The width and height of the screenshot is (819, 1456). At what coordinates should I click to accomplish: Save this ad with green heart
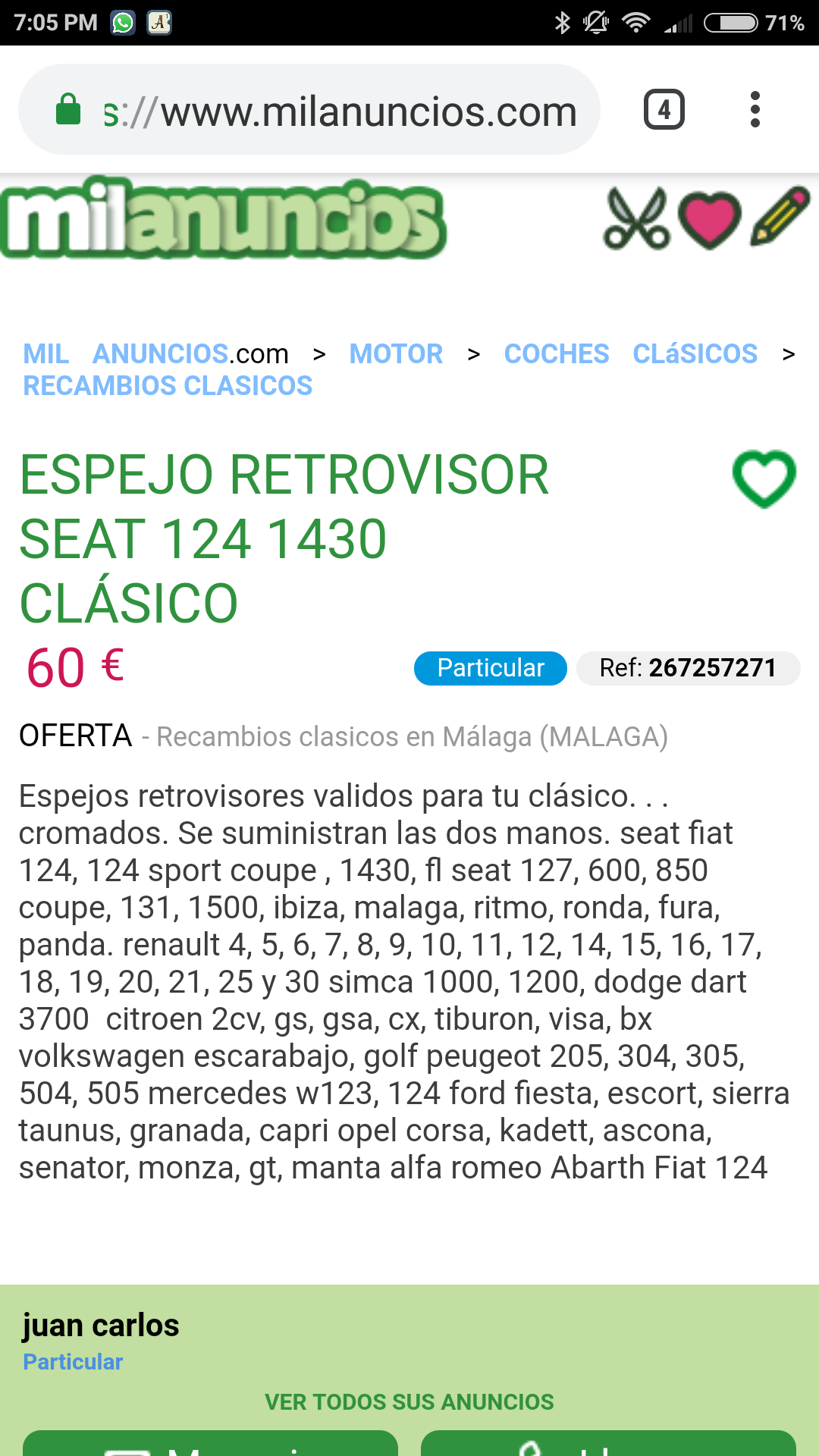tap(764, 479)
